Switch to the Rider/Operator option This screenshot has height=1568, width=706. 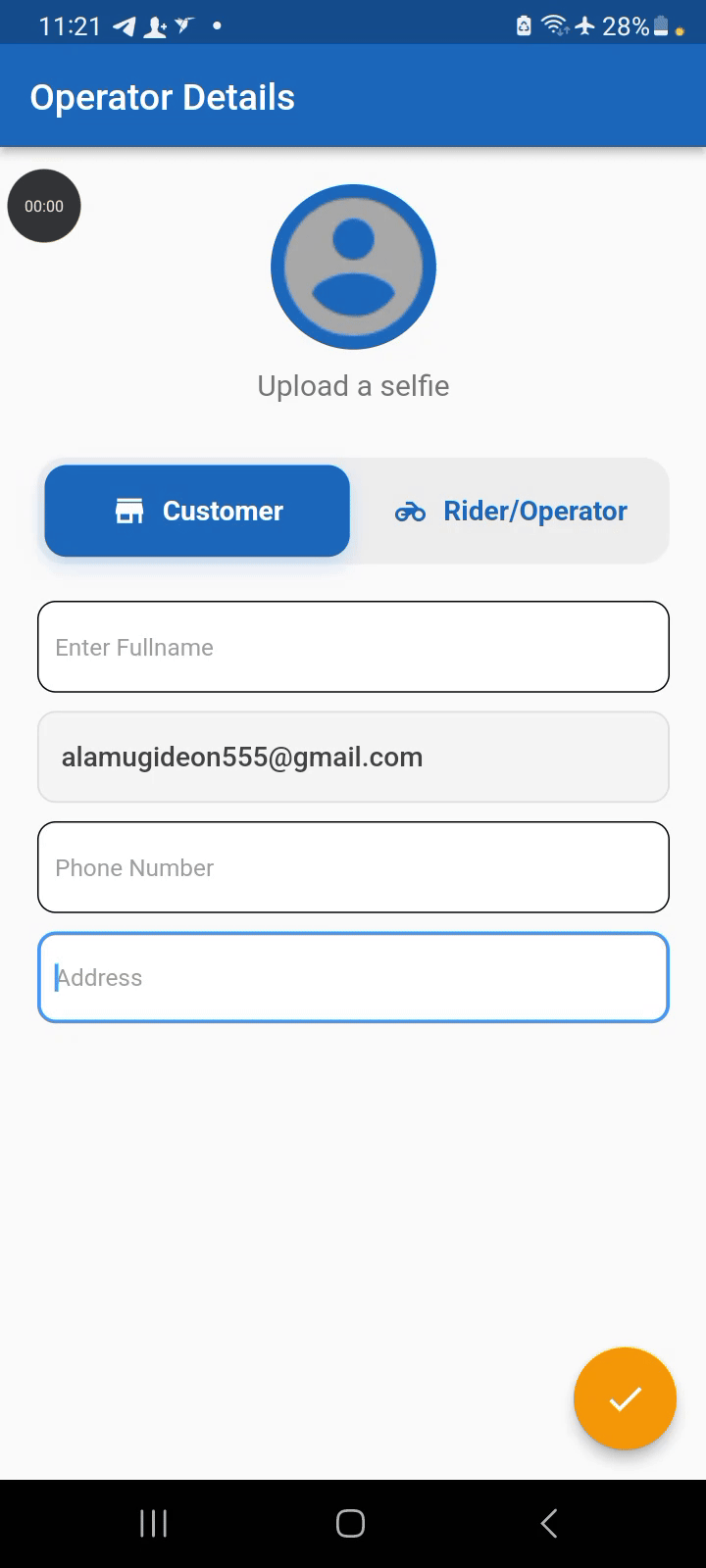click(511, 511)
